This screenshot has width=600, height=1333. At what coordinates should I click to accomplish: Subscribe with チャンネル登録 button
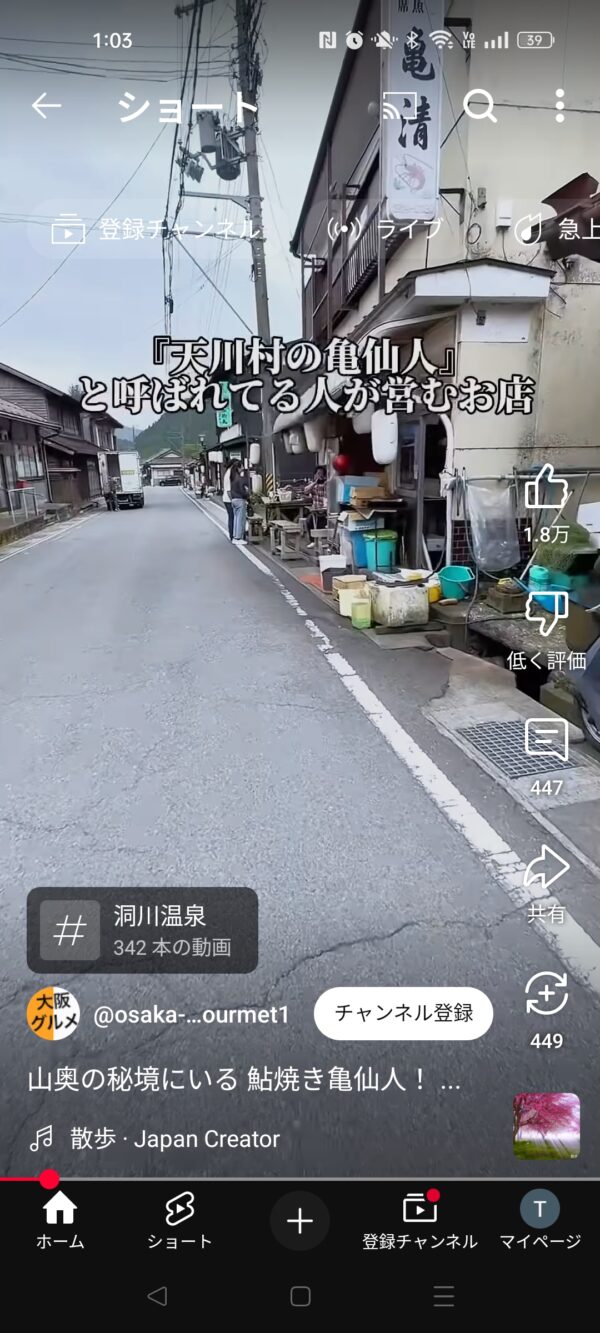[403, 1013]
